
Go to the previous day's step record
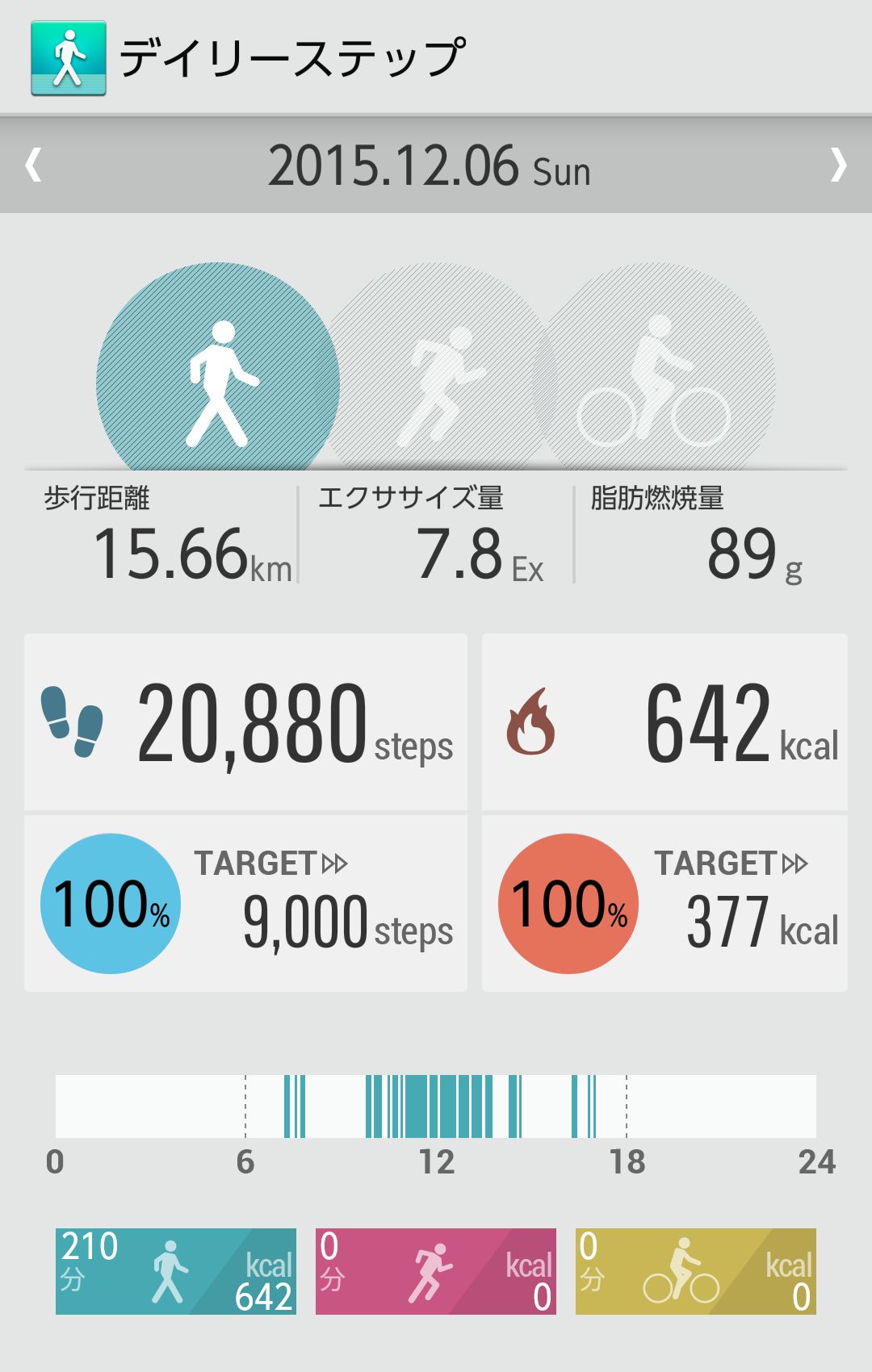click(x=34, y=165)
